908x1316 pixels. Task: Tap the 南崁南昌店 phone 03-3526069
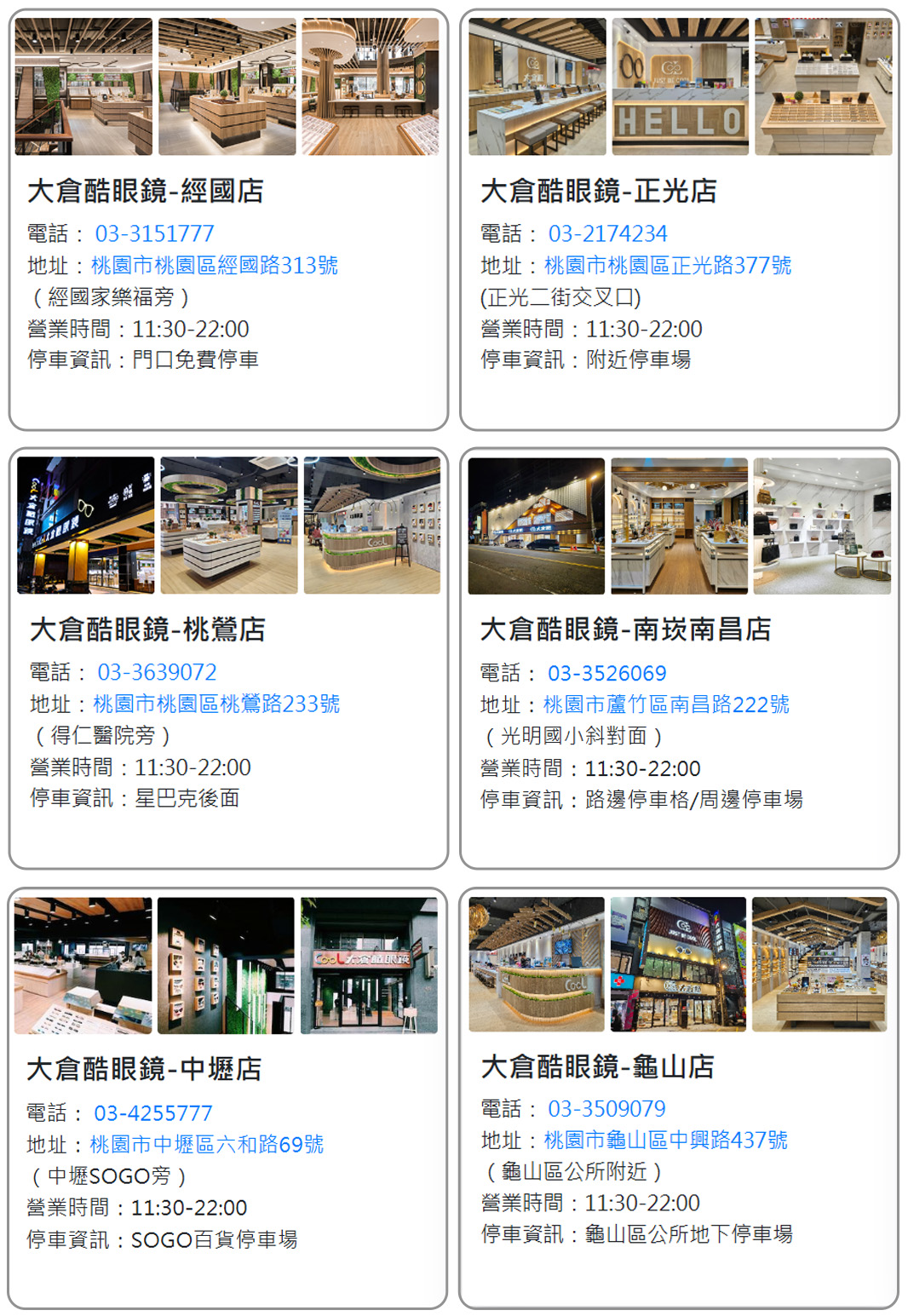(606, 673)
